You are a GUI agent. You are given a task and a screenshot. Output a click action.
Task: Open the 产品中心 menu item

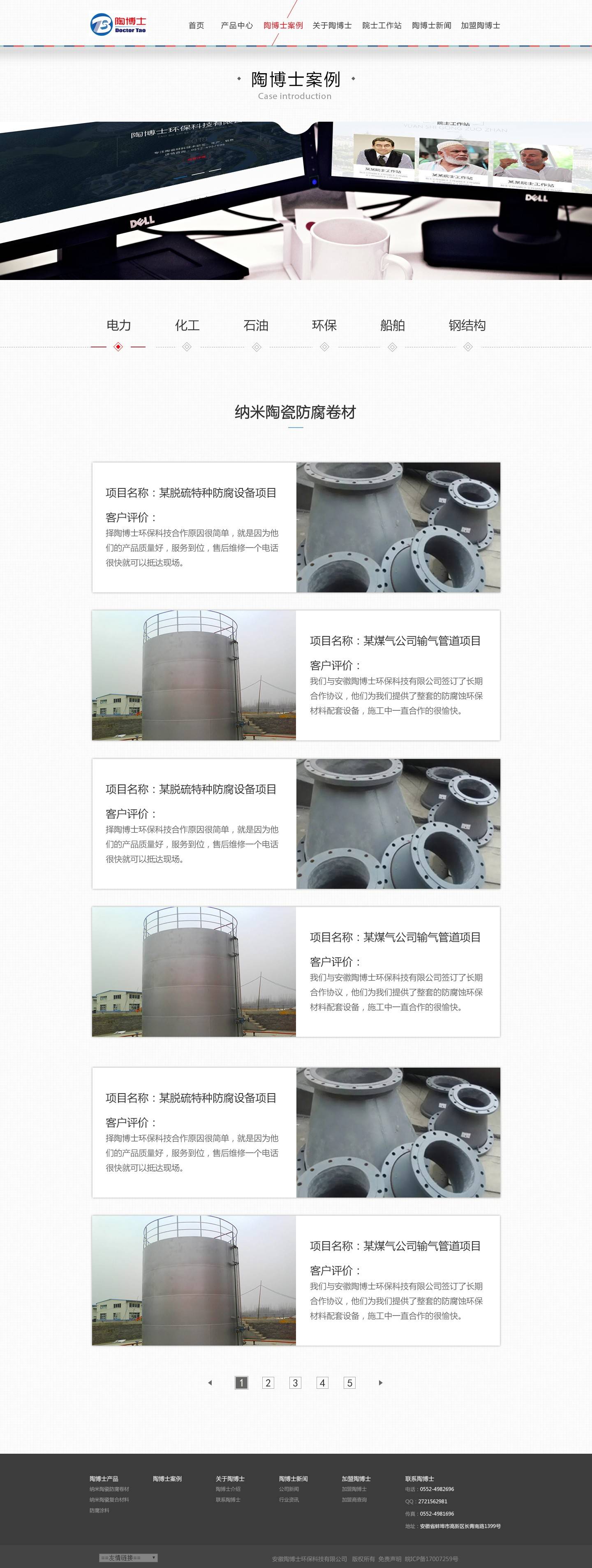click(x=237, y=25)
